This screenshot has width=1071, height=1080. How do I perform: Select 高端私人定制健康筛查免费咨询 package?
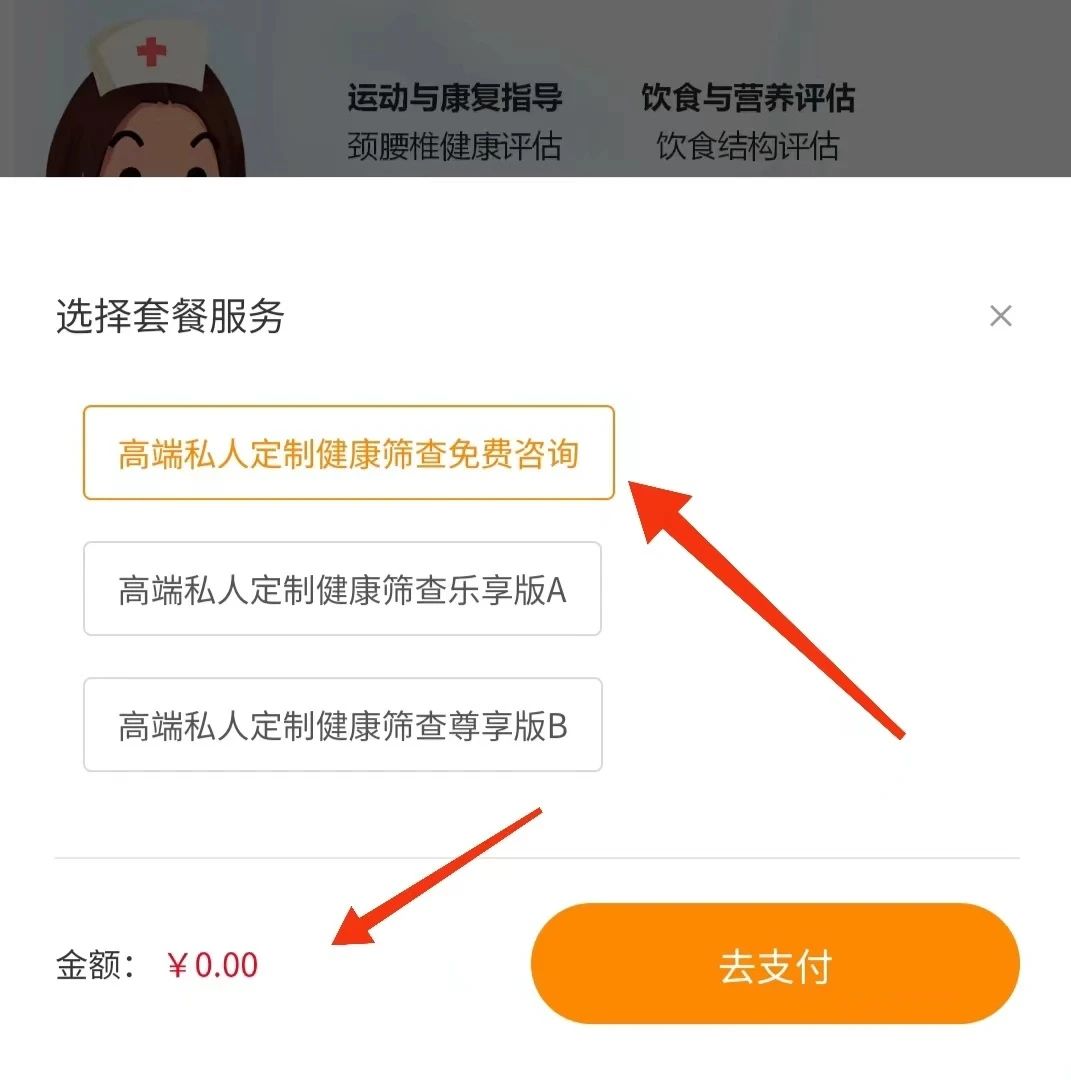point(348,453)
